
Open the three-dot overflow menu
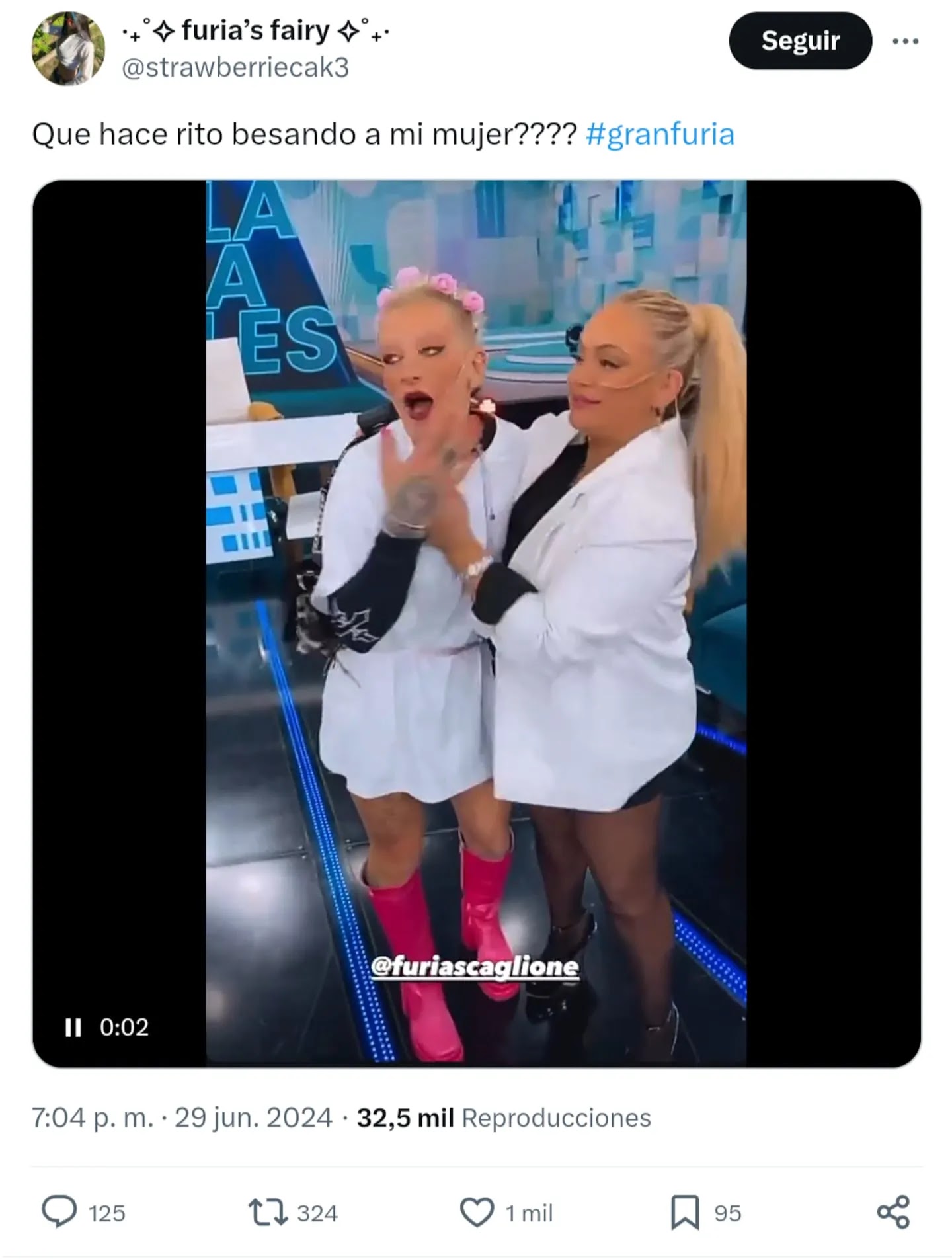coord(905,41)
